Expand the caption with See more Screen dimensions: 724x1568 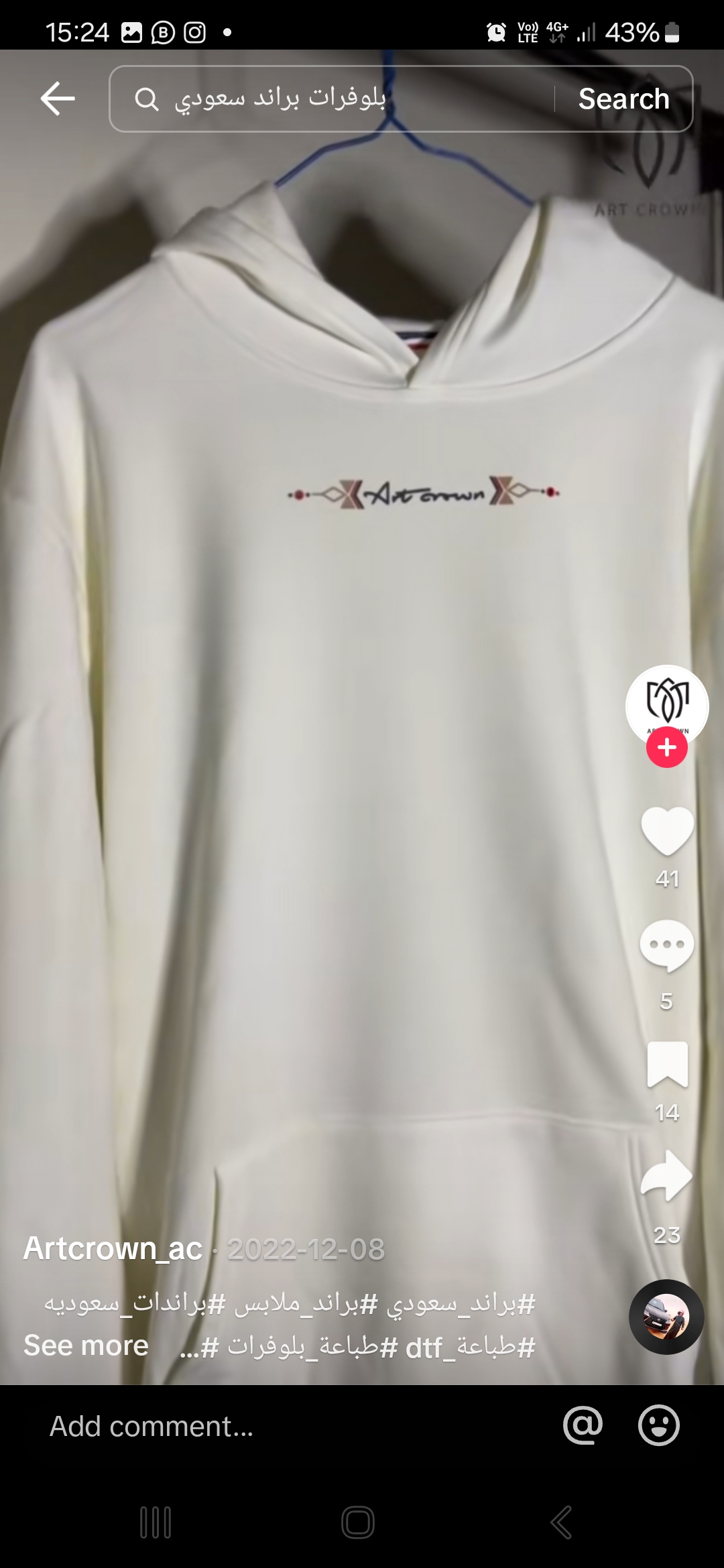click(86, 1346)
